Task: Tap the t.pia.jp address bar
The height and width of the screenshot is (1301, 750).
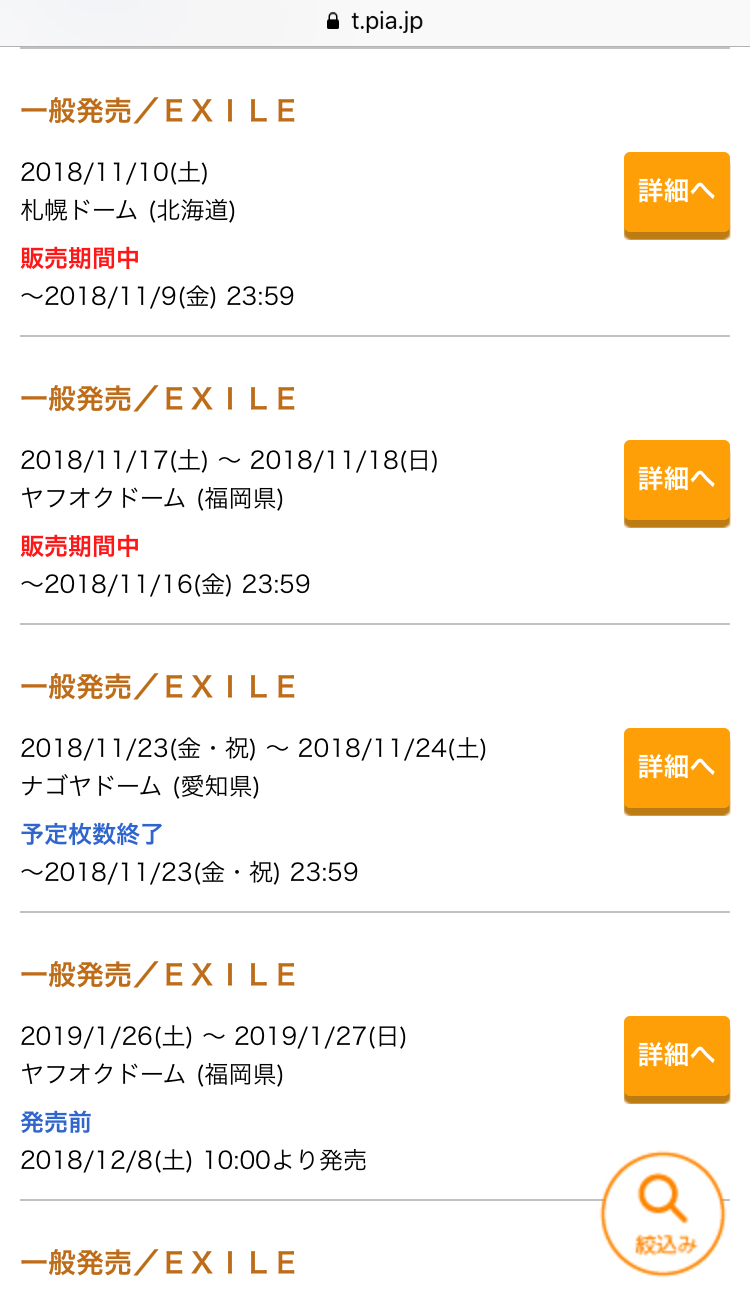Action: [x=375, y=21]
